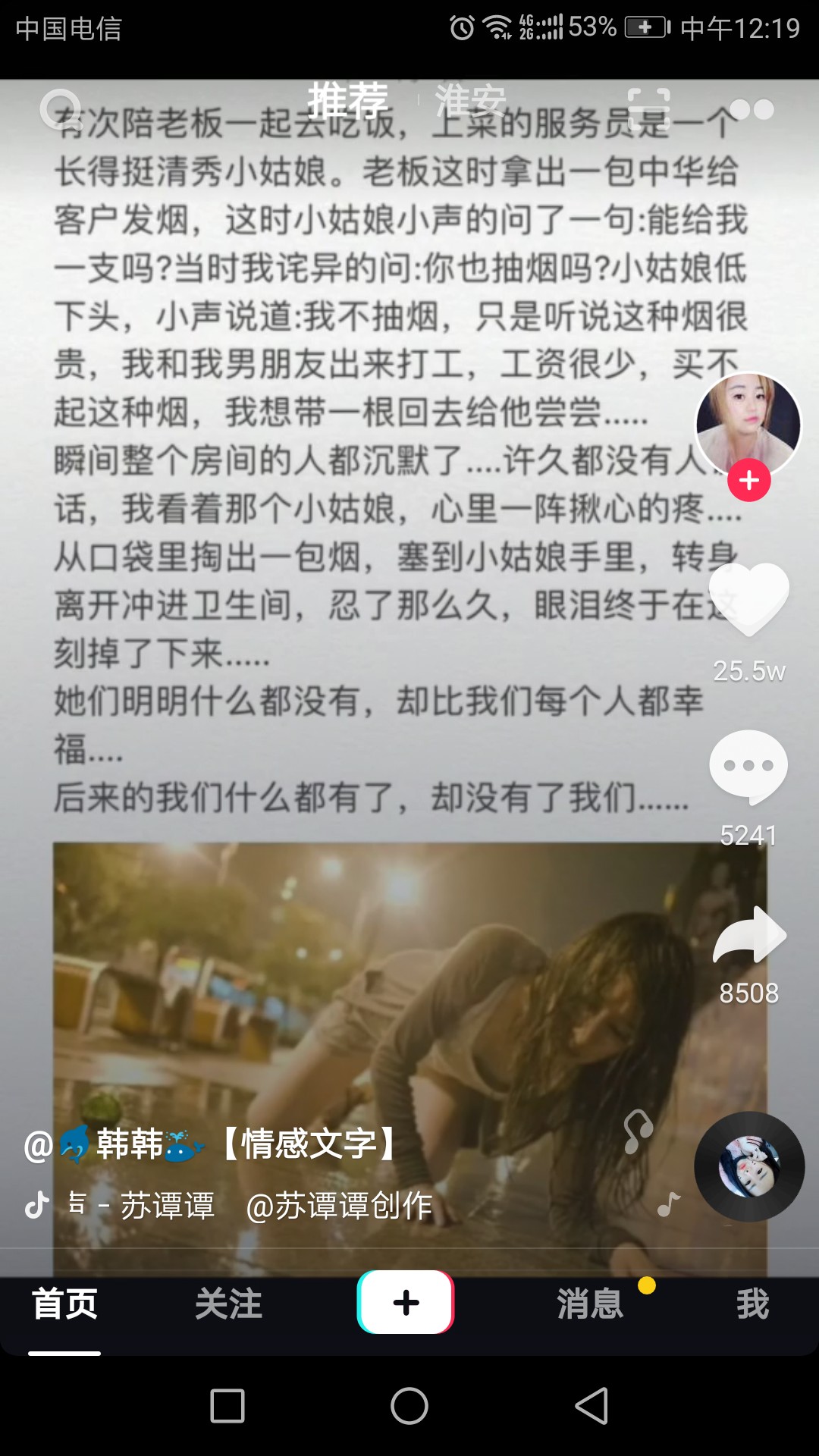Open the scan code icon
The height and width of the screenshot is (1456, 819).
[x=648, y=109]
